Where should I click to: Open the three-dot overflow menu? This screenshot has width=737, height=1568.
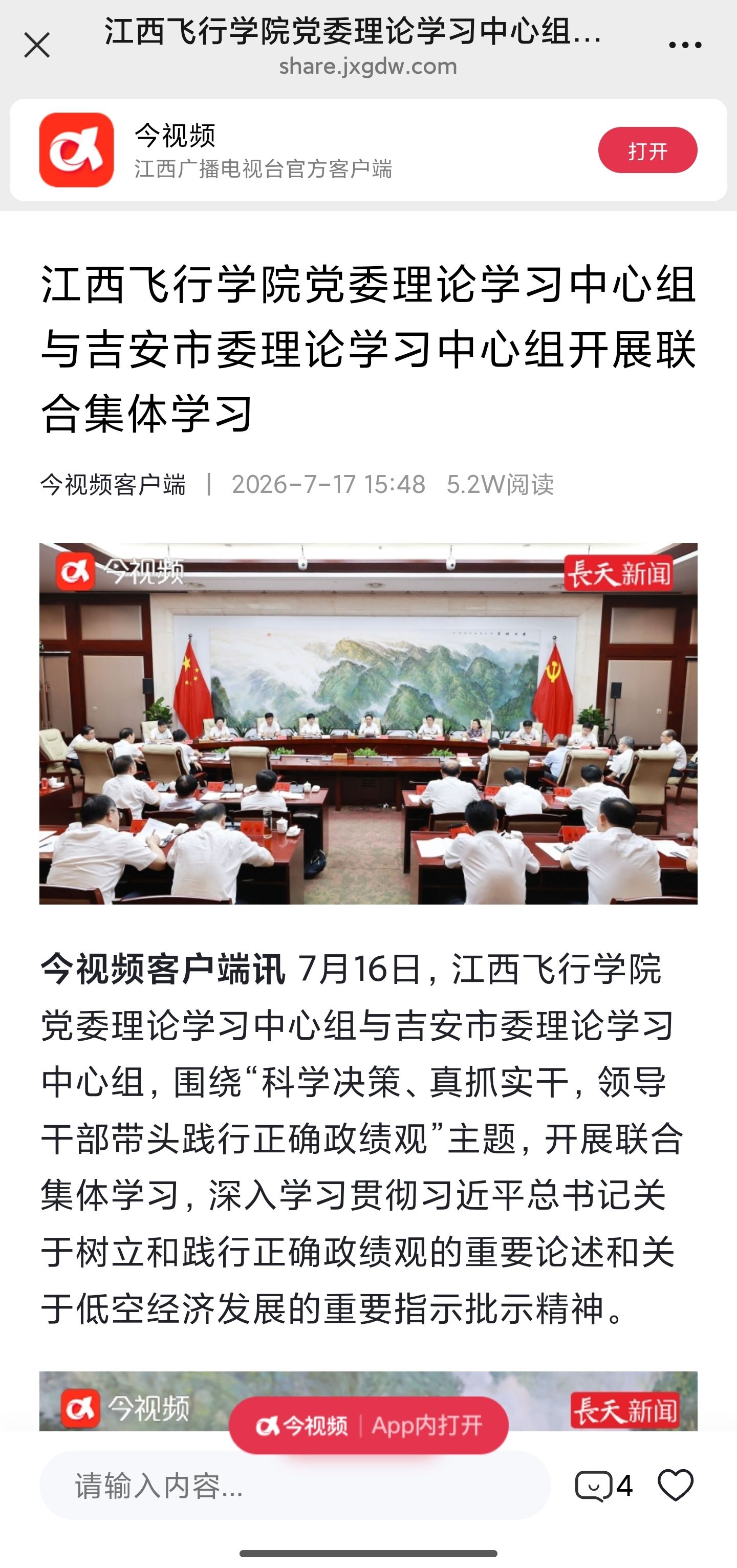(x=685, y=46)
